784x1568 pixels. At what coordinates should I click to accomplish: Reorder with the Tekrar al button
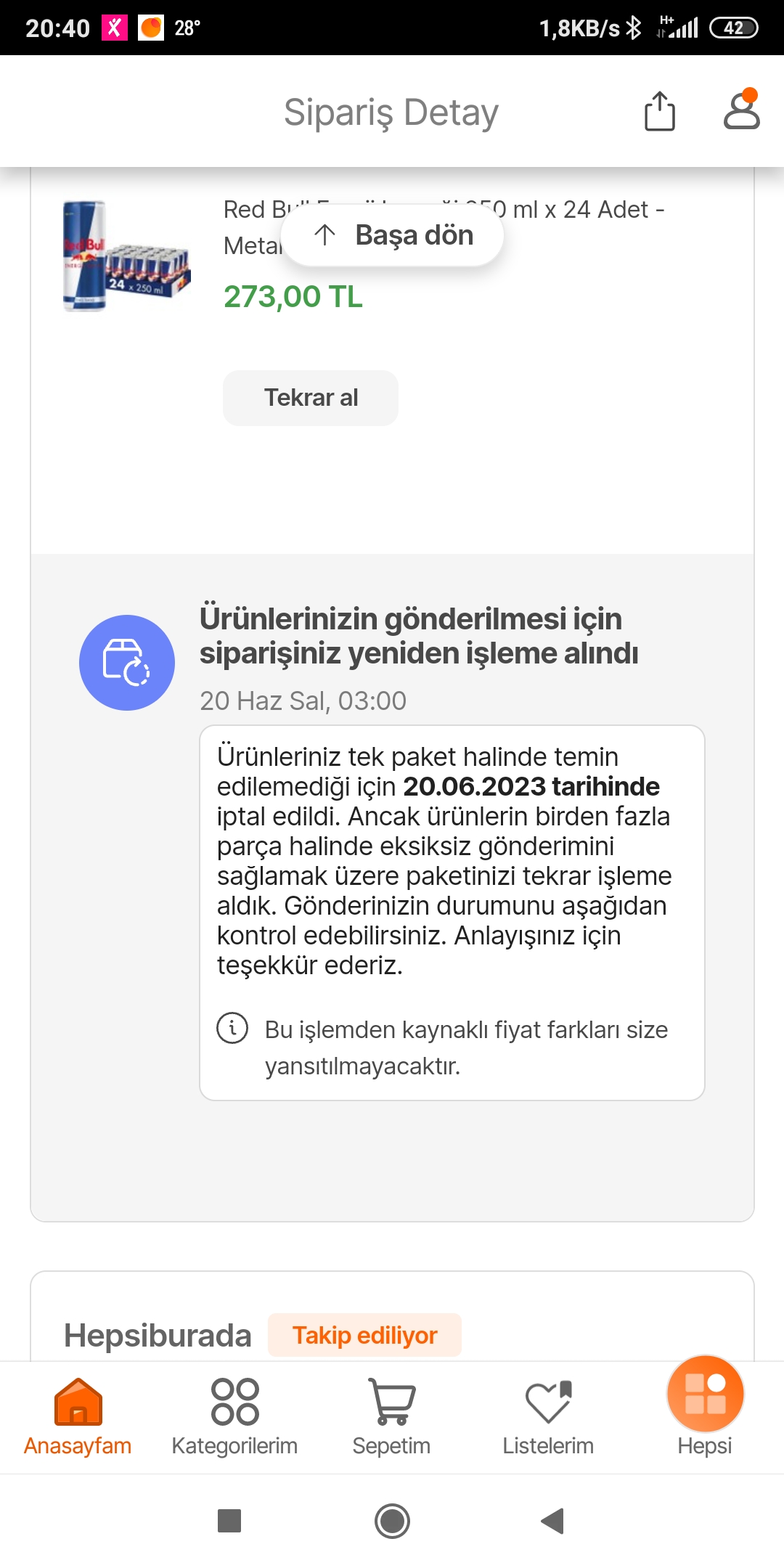(x=311, y=398)
